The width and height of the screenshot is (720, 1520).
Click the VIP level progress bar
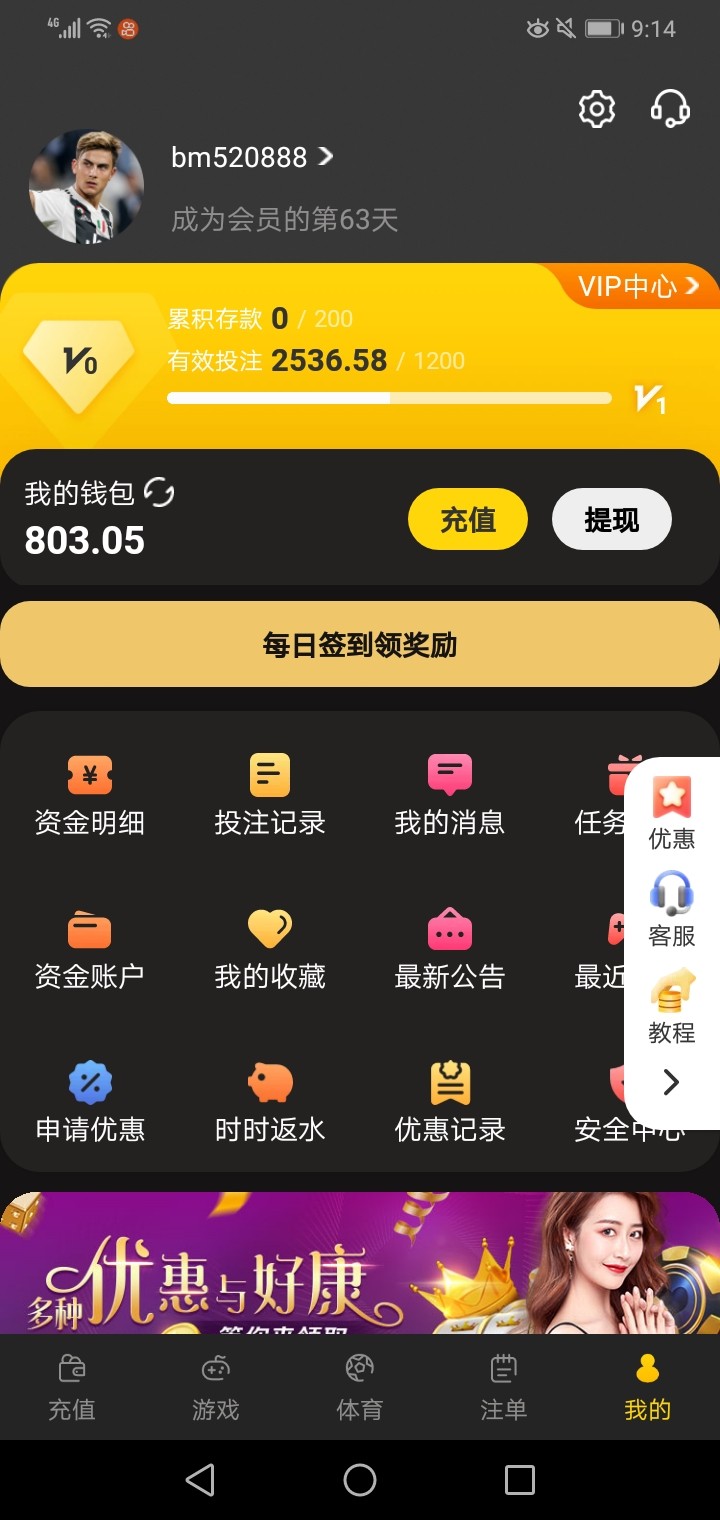point(390,397)
